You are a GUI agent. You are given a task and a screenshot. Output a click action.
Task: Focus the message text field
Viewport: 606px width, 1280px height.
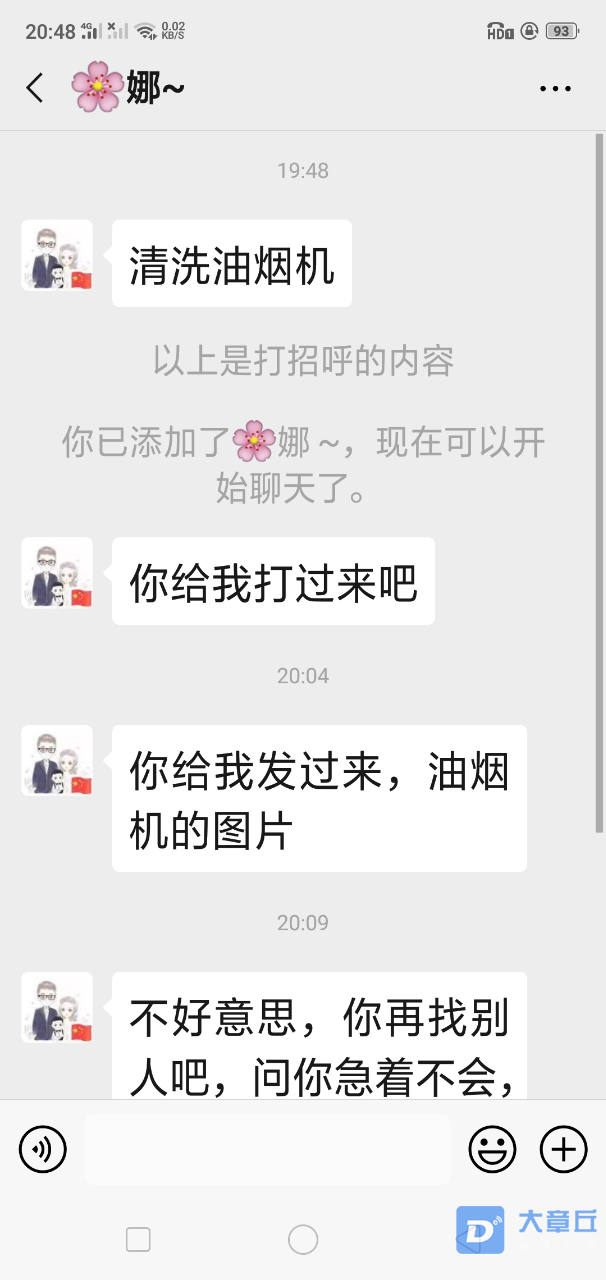coord(267,1149)
